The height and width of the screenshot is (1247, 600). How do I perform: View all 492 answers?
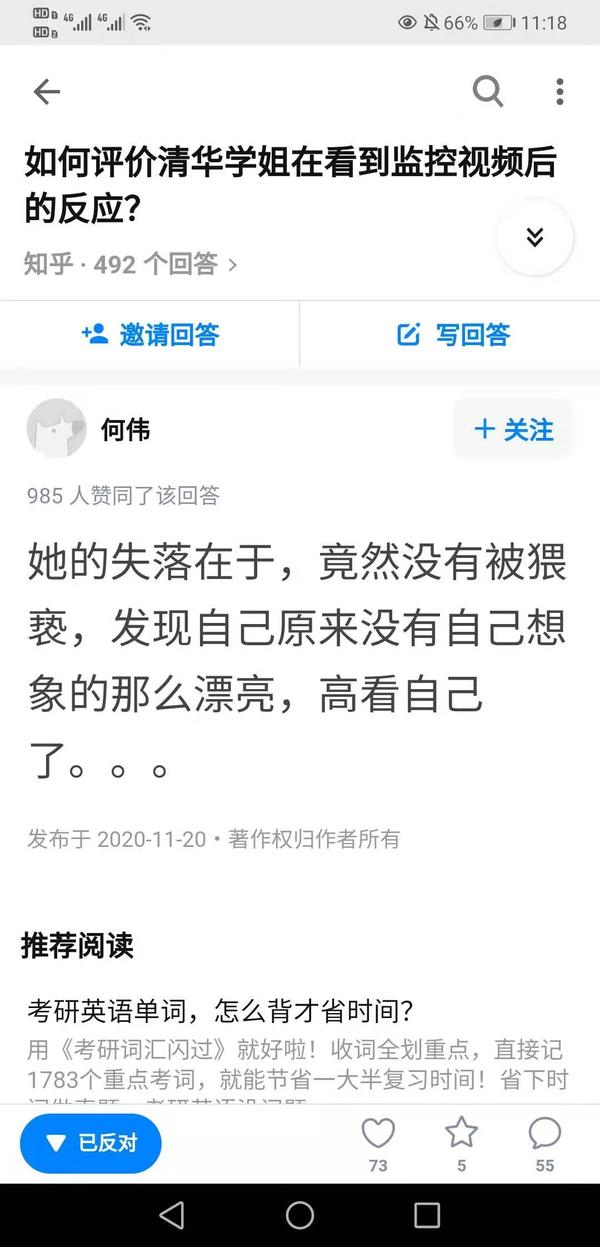tap(130, 264)
